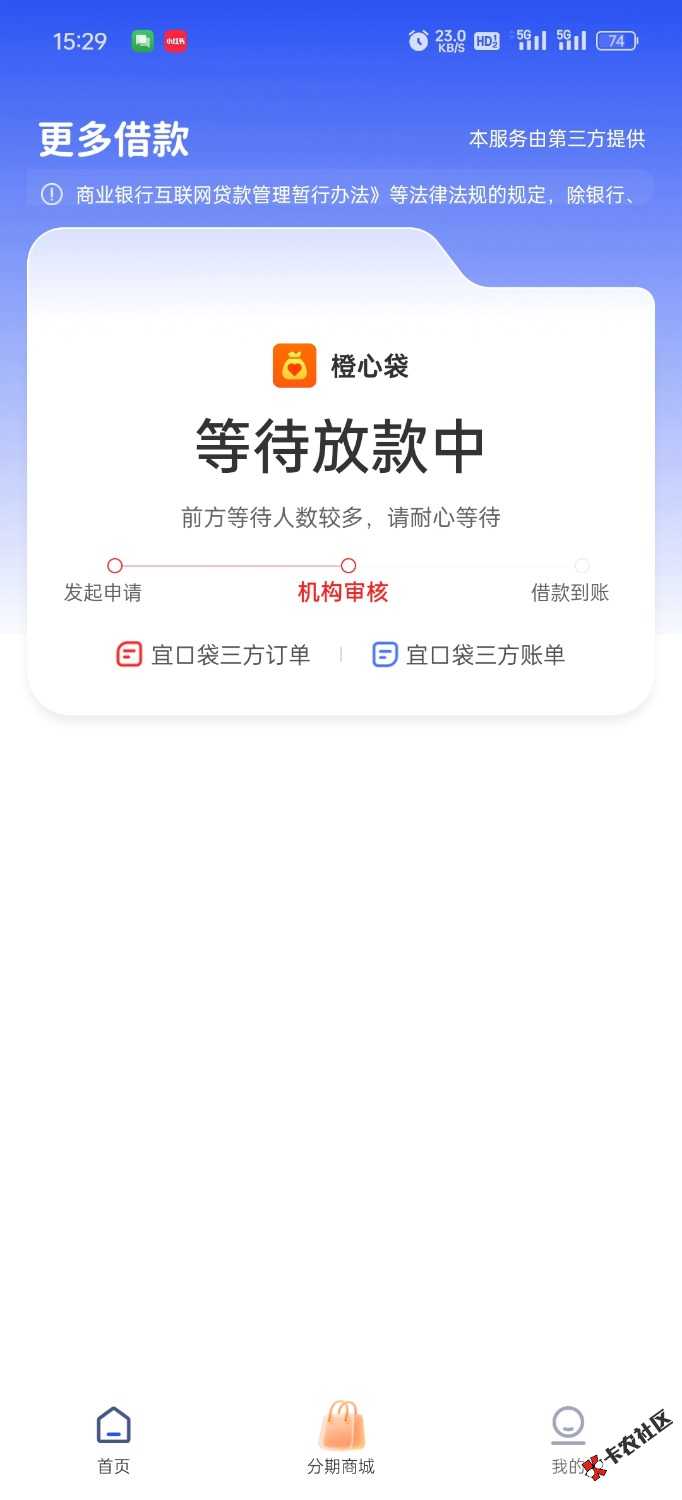
Task: Go to the 我的 profile tab
Action: point(568,1440)
